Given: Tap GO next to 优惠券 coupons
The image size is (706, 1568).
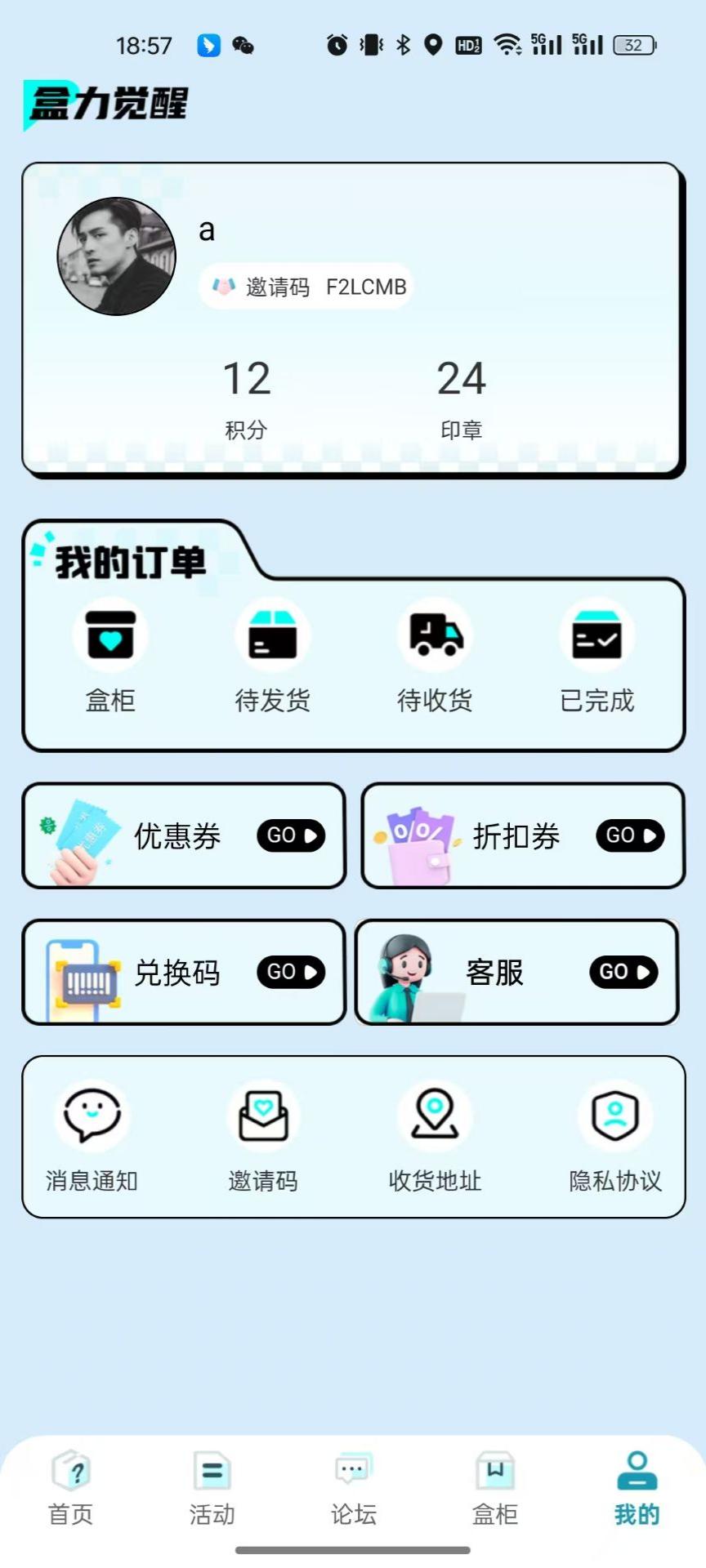Looking at the screenshot, I should tap(290, 835).
